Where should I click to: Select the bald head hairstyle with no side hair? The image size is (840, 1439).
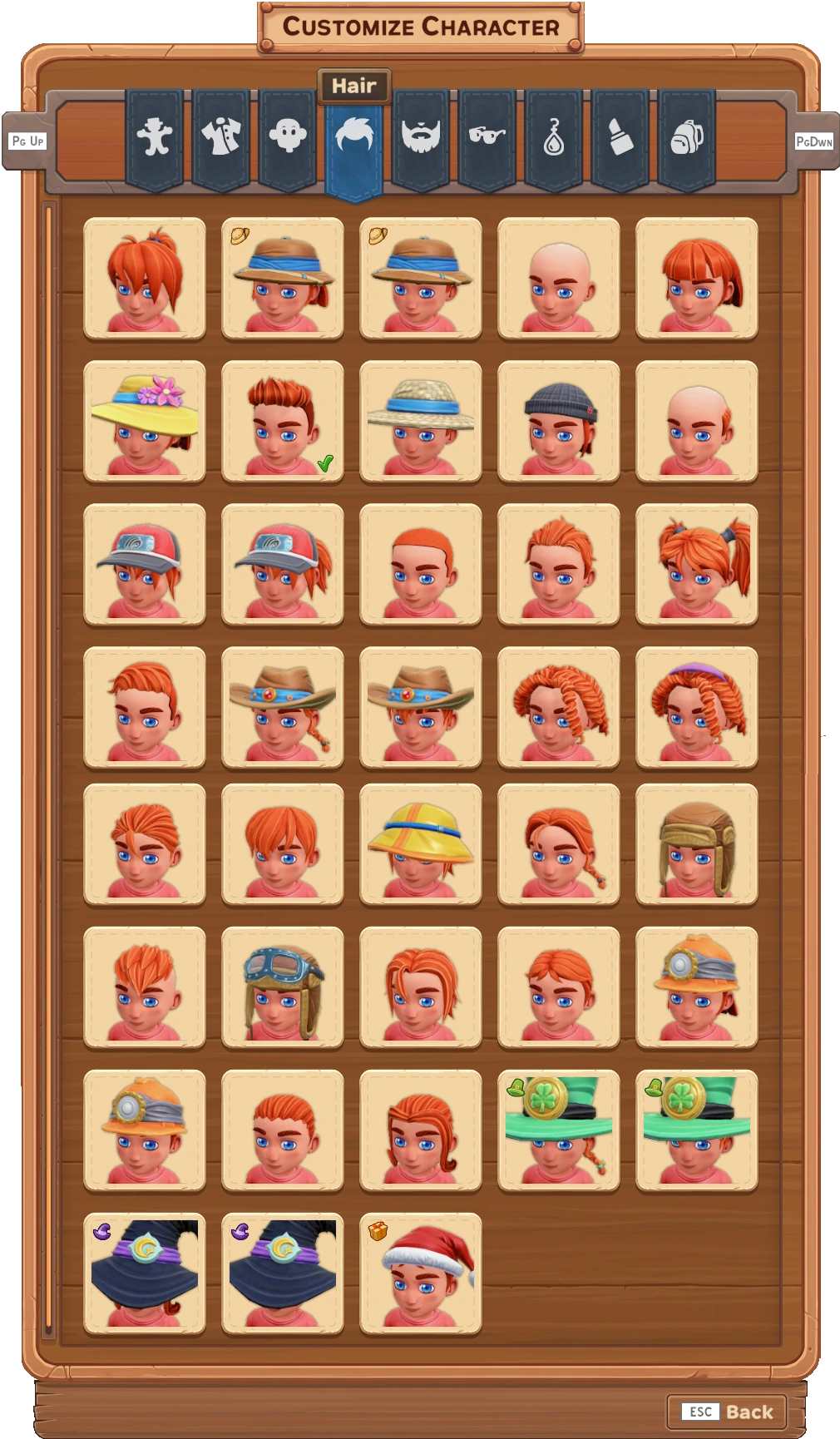coord(559,279)
